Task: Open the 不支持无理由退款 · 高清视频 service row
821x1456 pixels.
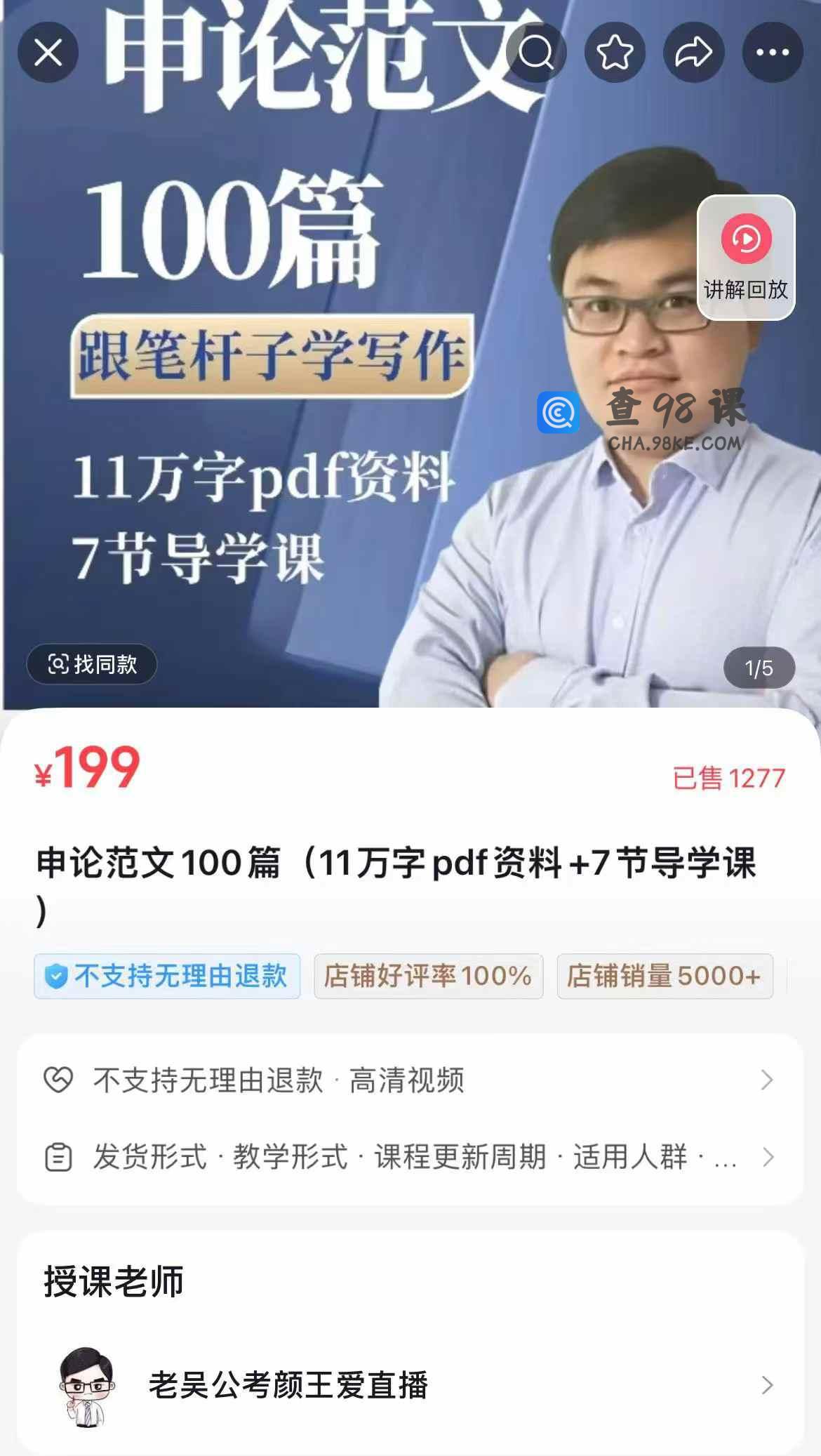Action: (x=410, y=1080)
